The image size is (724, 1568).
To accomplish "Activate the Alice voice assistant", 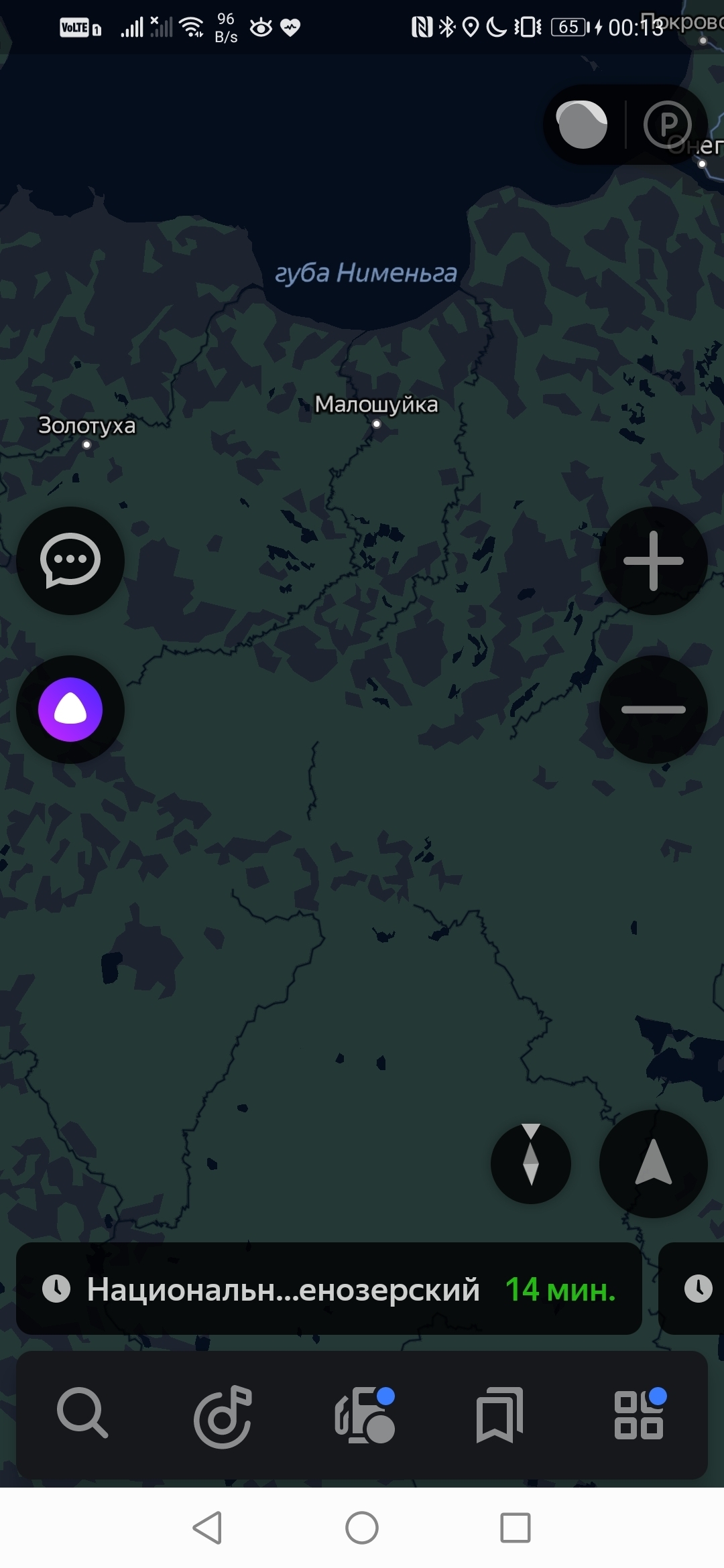I will coord(70,710).
